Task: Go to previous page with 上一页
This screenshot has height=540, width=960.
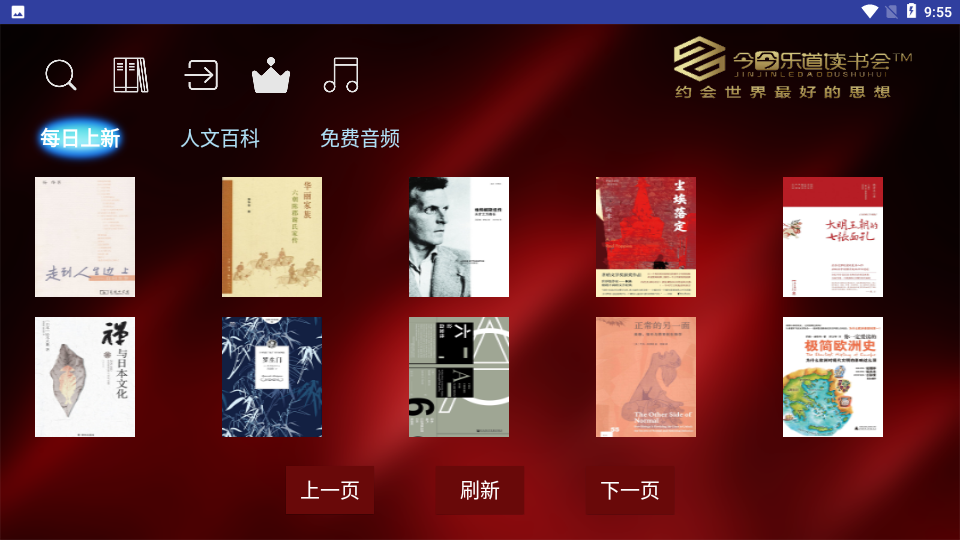Action: [x=330, y=490]
